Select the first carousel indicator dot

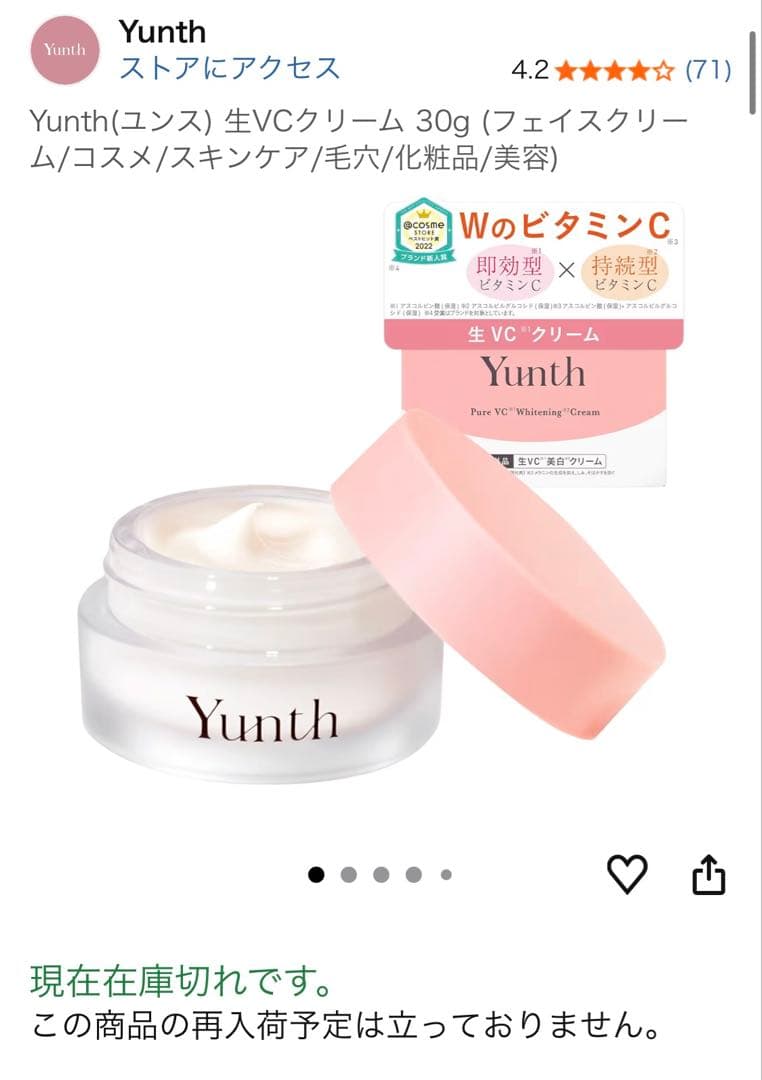315,876
